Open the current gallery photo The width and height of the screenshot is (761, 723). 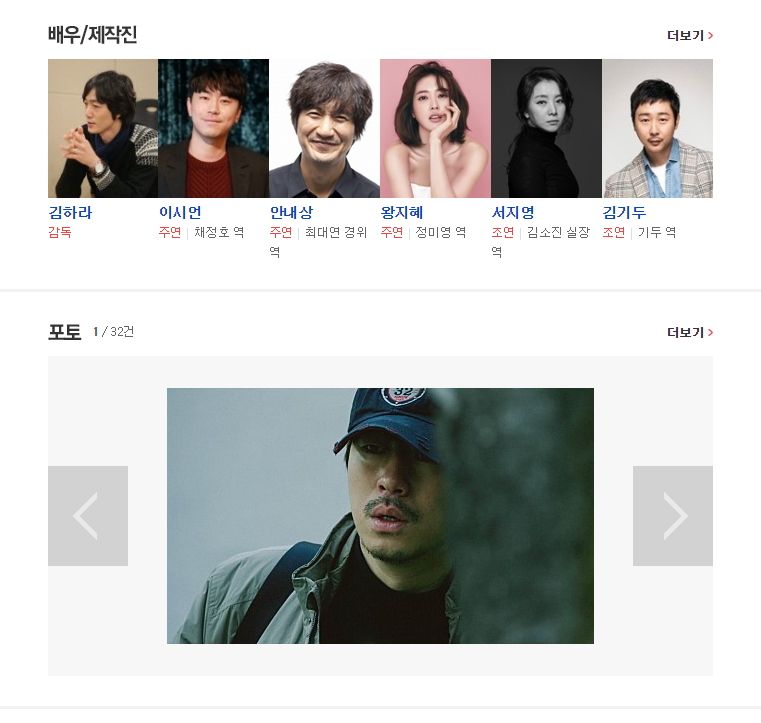click(x=380, y=516)
